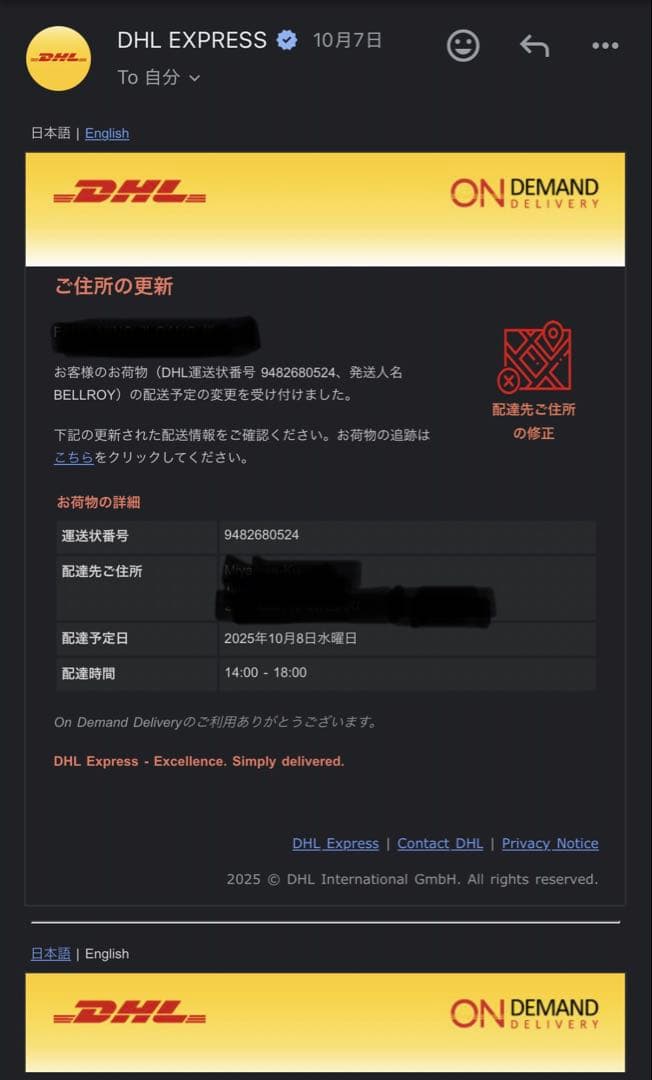
Task: Switch the email to English at the top
Action: [107, 133]
